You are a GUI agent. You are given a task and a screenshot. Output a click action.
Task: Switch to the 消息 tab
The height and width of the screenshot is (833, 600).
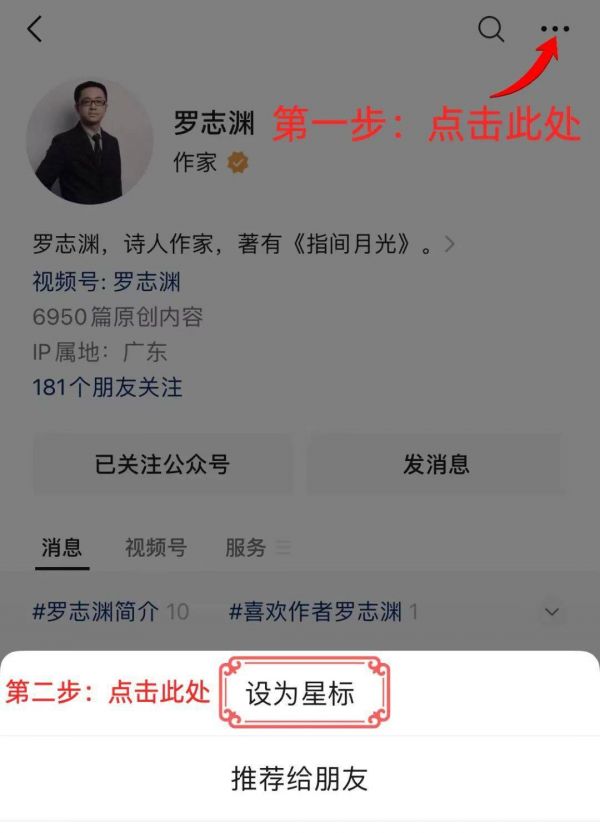tap(62, 548)
